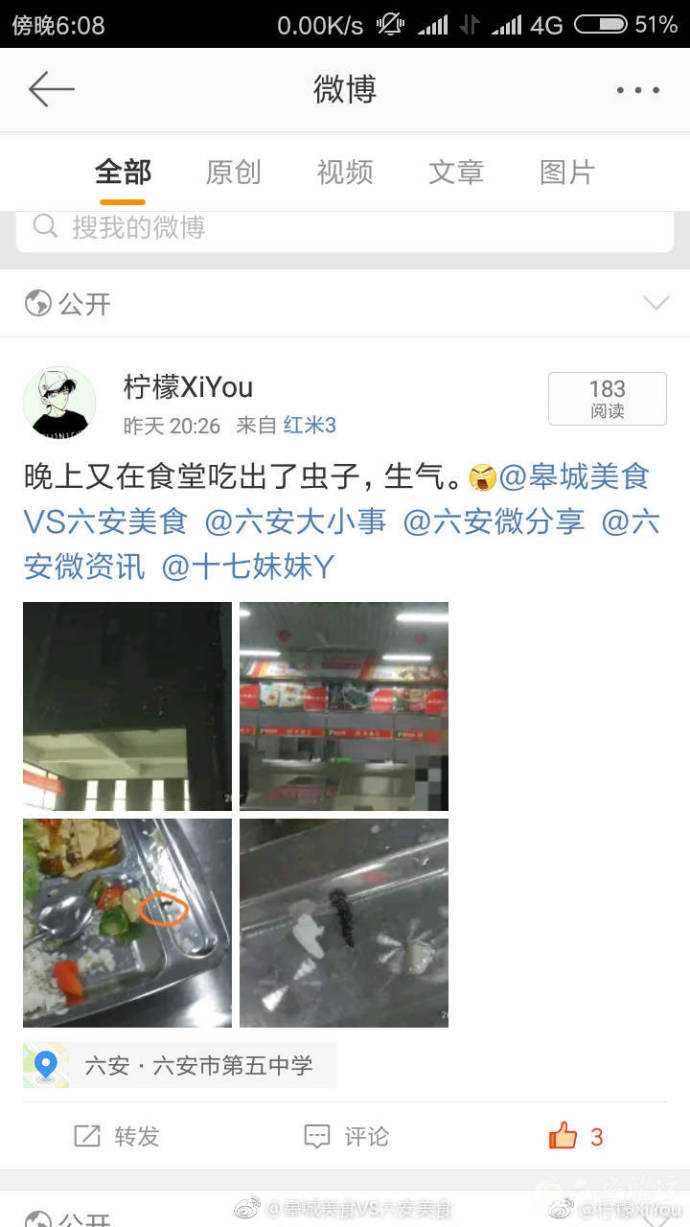690x1227 pixels.
Task: Open the three-dot overflow menu
Action: 637,90
